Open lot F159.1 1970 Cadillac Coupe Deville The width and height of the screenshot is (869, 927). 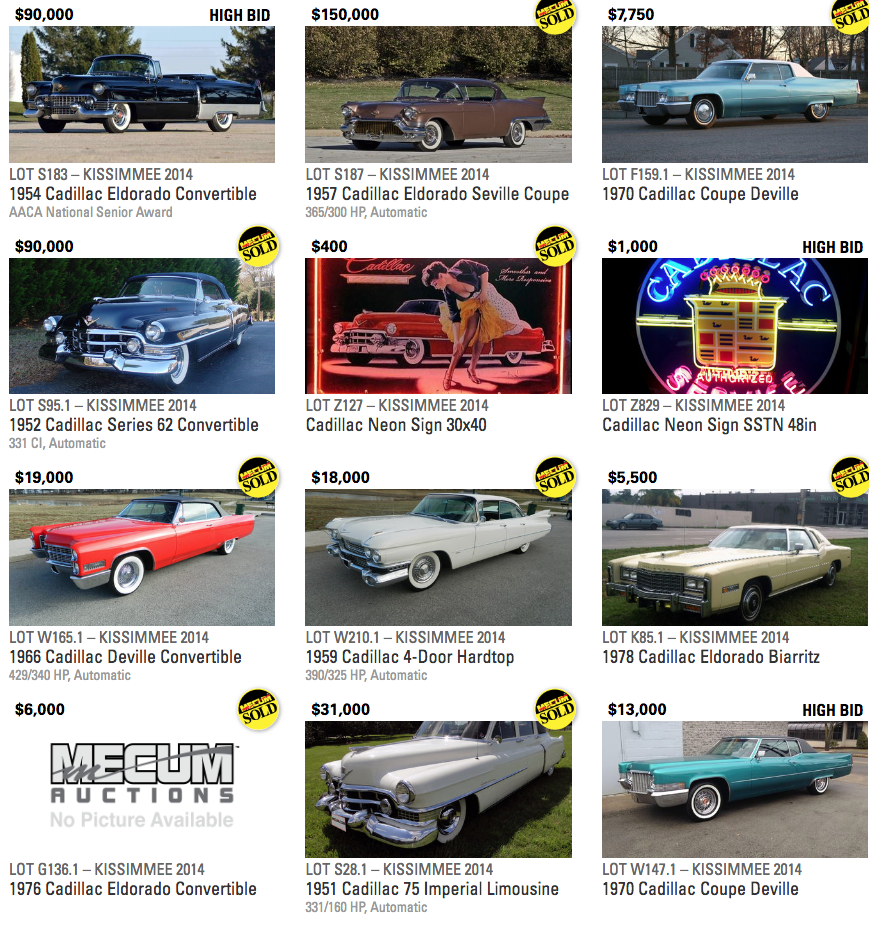pyautogui.click(x=700, y=194)
